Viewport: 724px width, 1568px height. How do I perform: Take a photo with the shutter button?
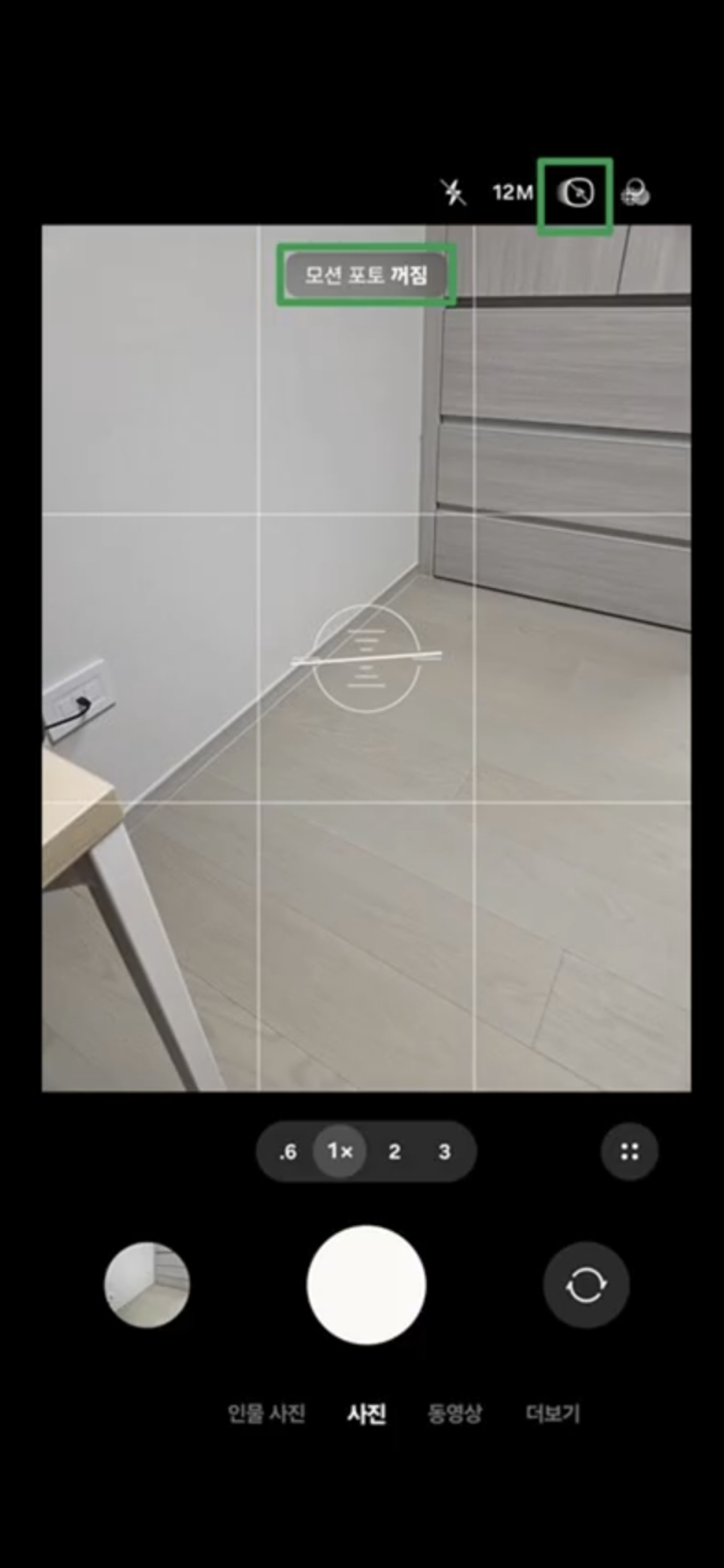[x=366, y=1285]
